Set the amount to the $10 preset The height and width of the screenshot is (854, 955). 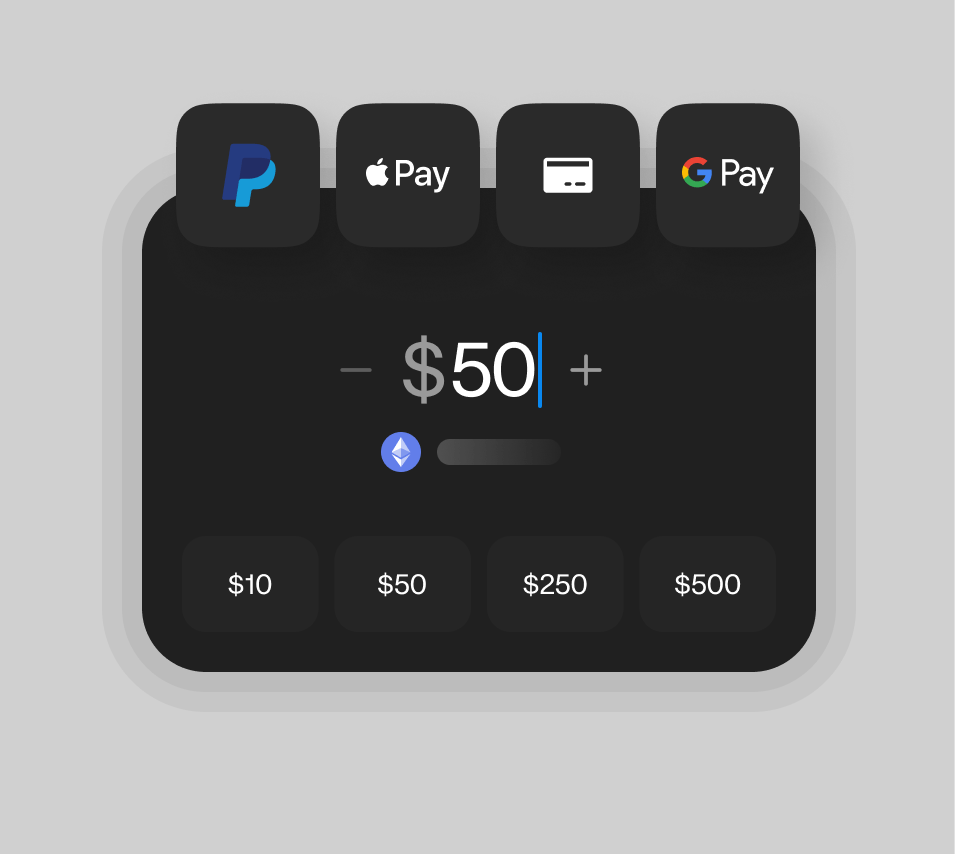coord(250,584)
